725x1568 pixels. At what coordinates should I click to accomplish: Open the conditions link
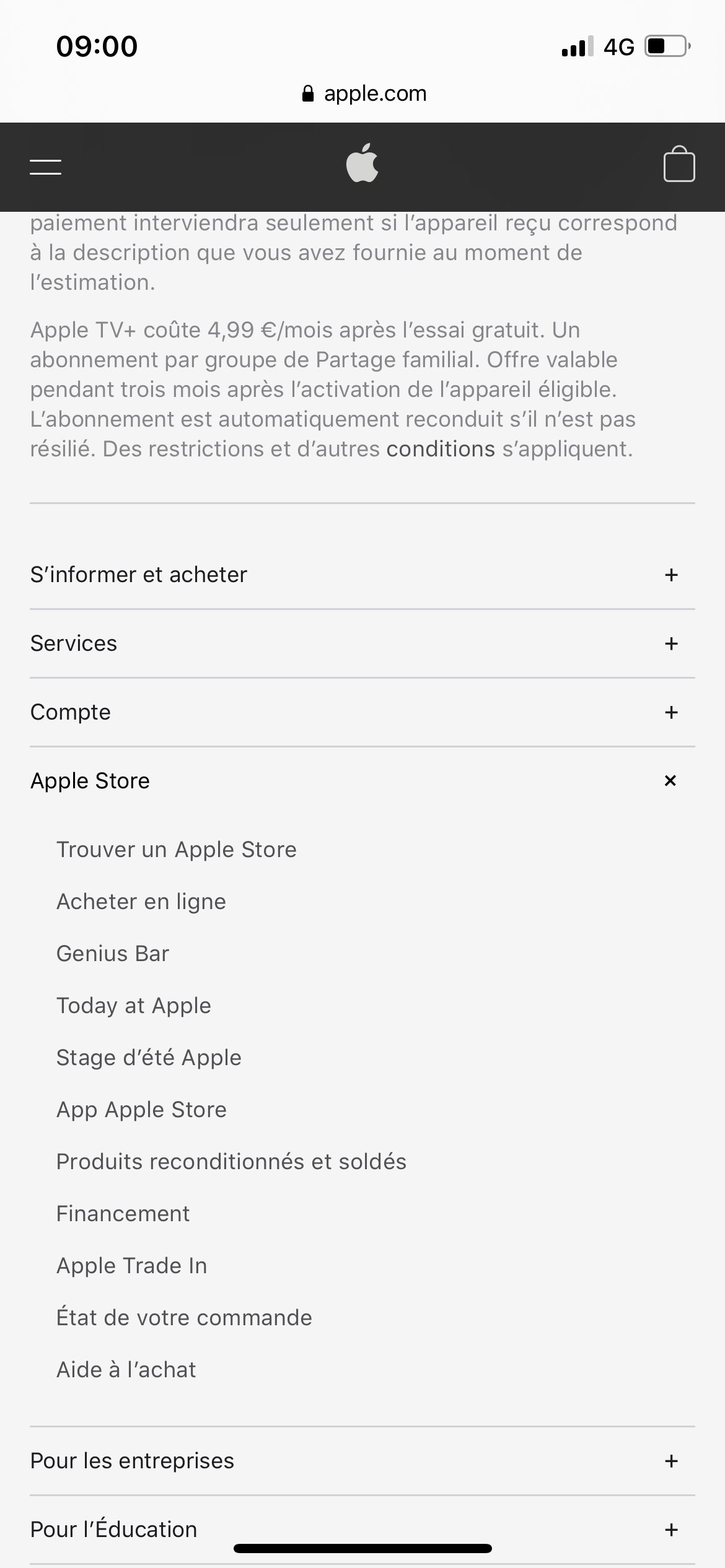(441, 449)
